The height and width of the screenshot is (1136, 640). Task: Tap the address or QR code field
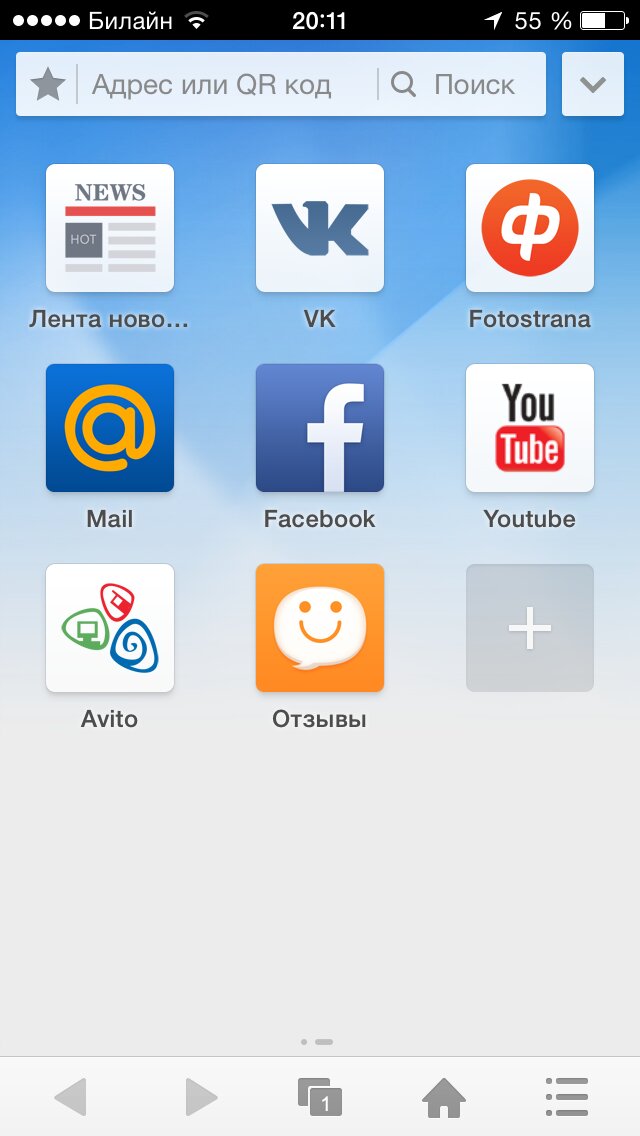tap(226, 85)
